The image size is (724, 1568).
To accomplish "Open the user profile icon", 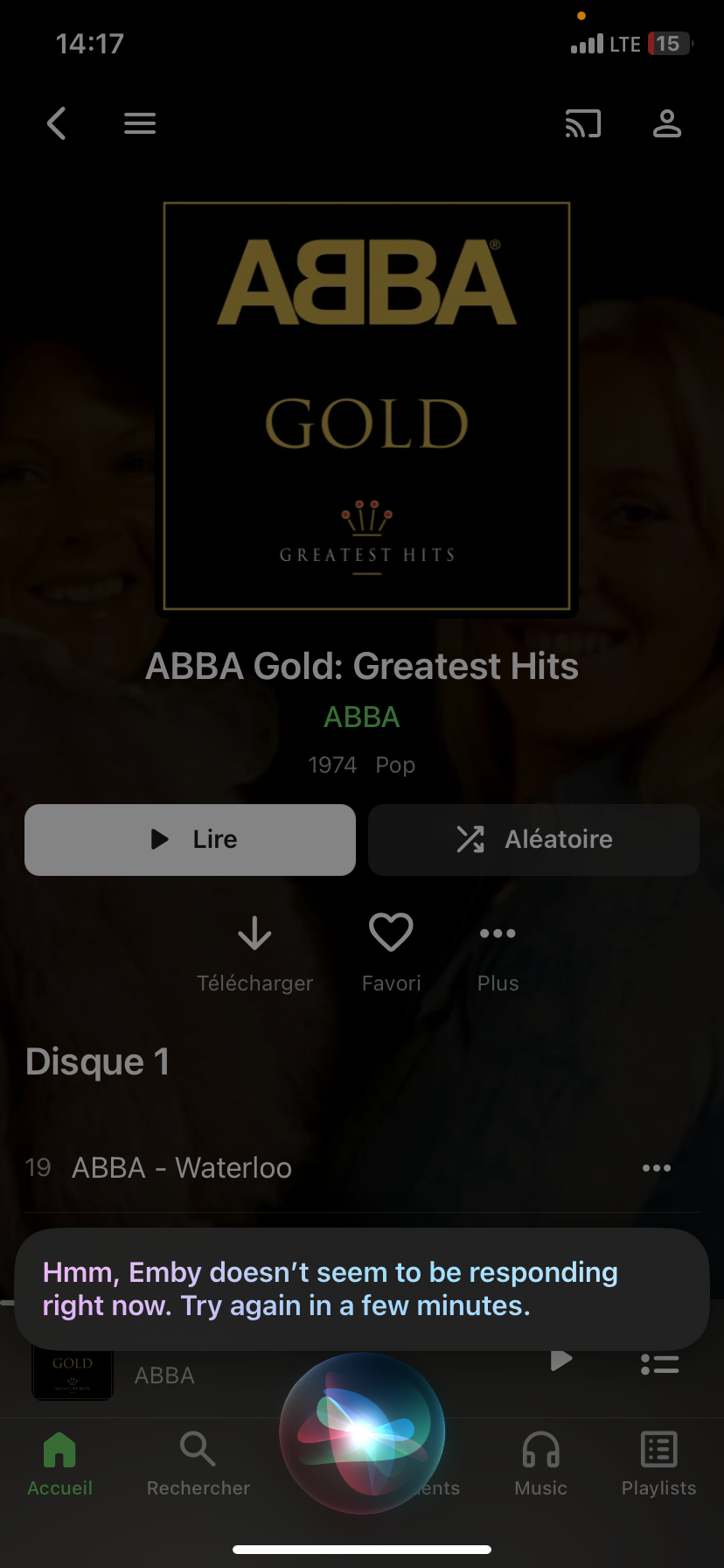I will [666, 123].
